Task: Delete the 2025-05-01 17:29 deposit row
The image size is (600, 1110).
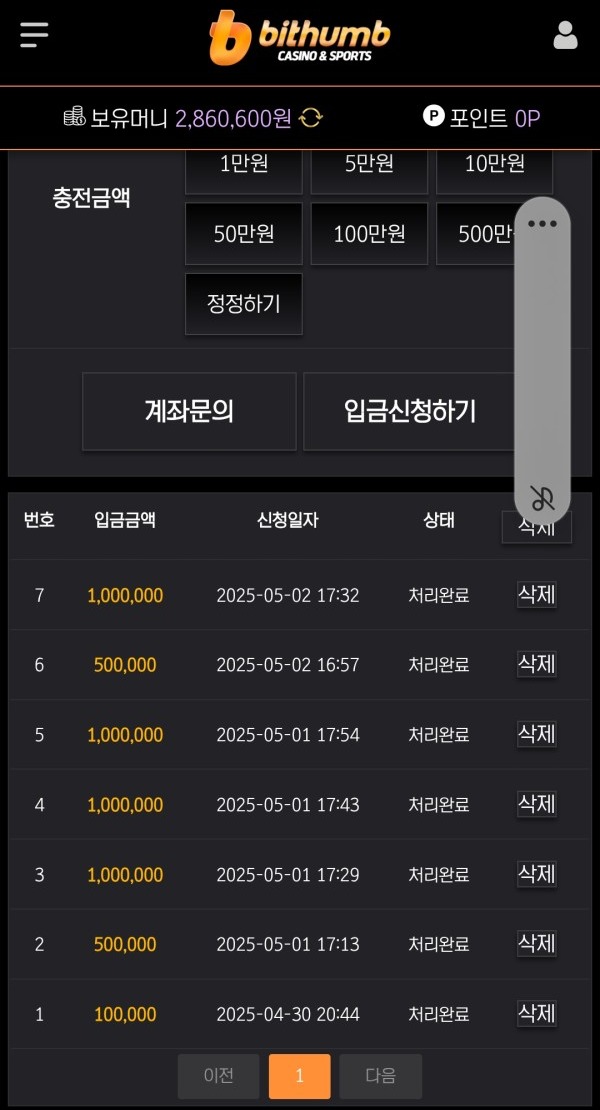Action: pos(536,874)
